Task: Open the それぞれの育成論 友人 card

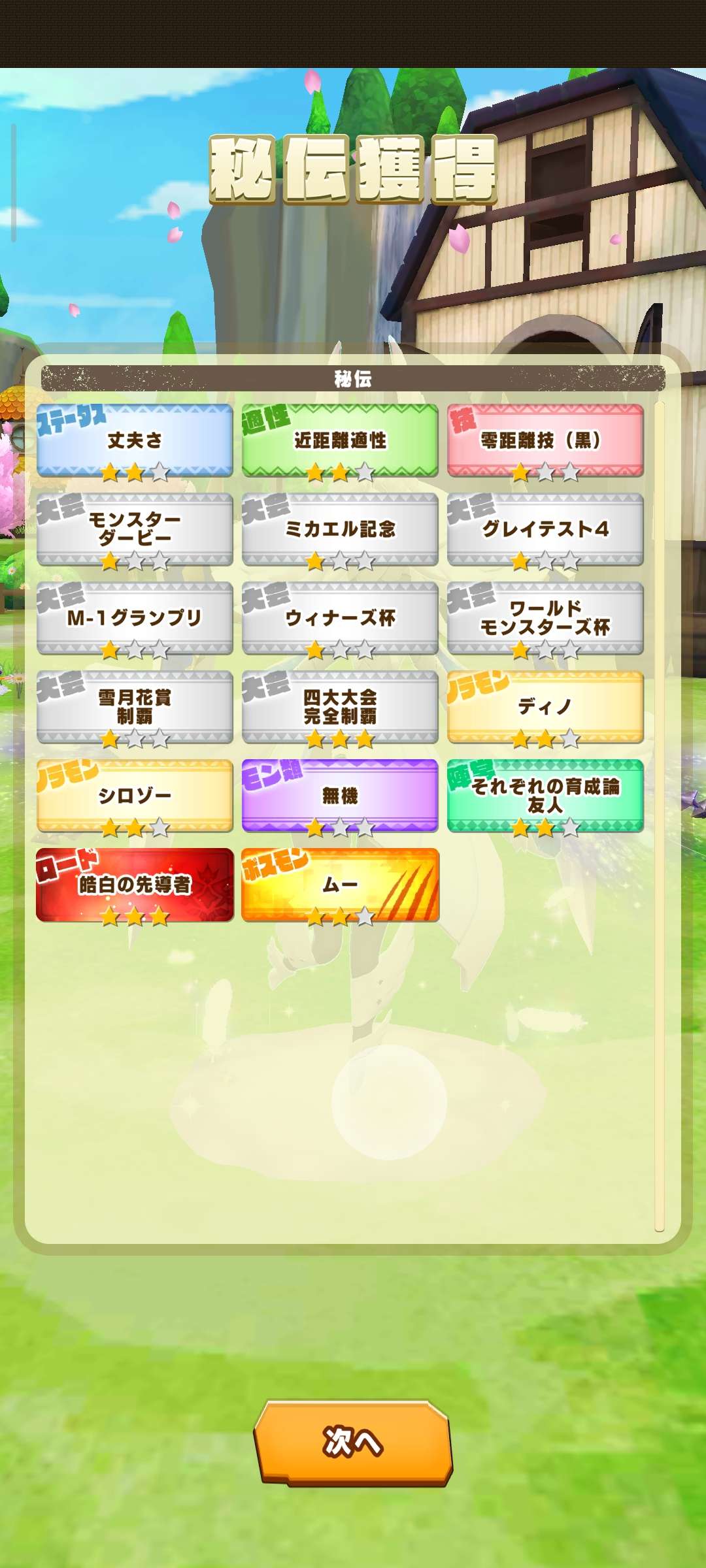Action: pyautogui.click(x=545, y=796)
